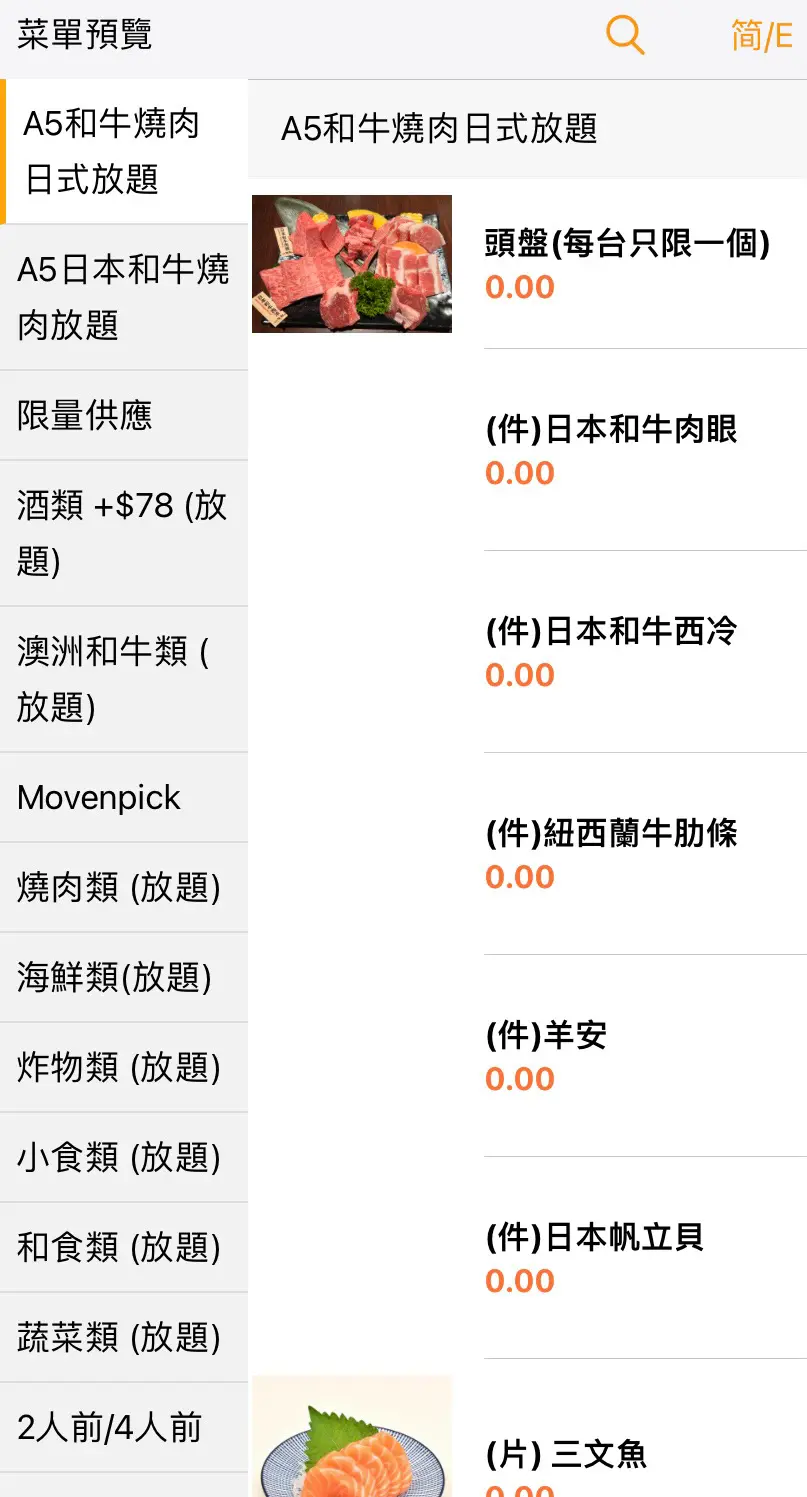Screen dimensions: 807x1497
Task: Open the (件)日本和牛西冷 item
Action: tap(528, 652)
